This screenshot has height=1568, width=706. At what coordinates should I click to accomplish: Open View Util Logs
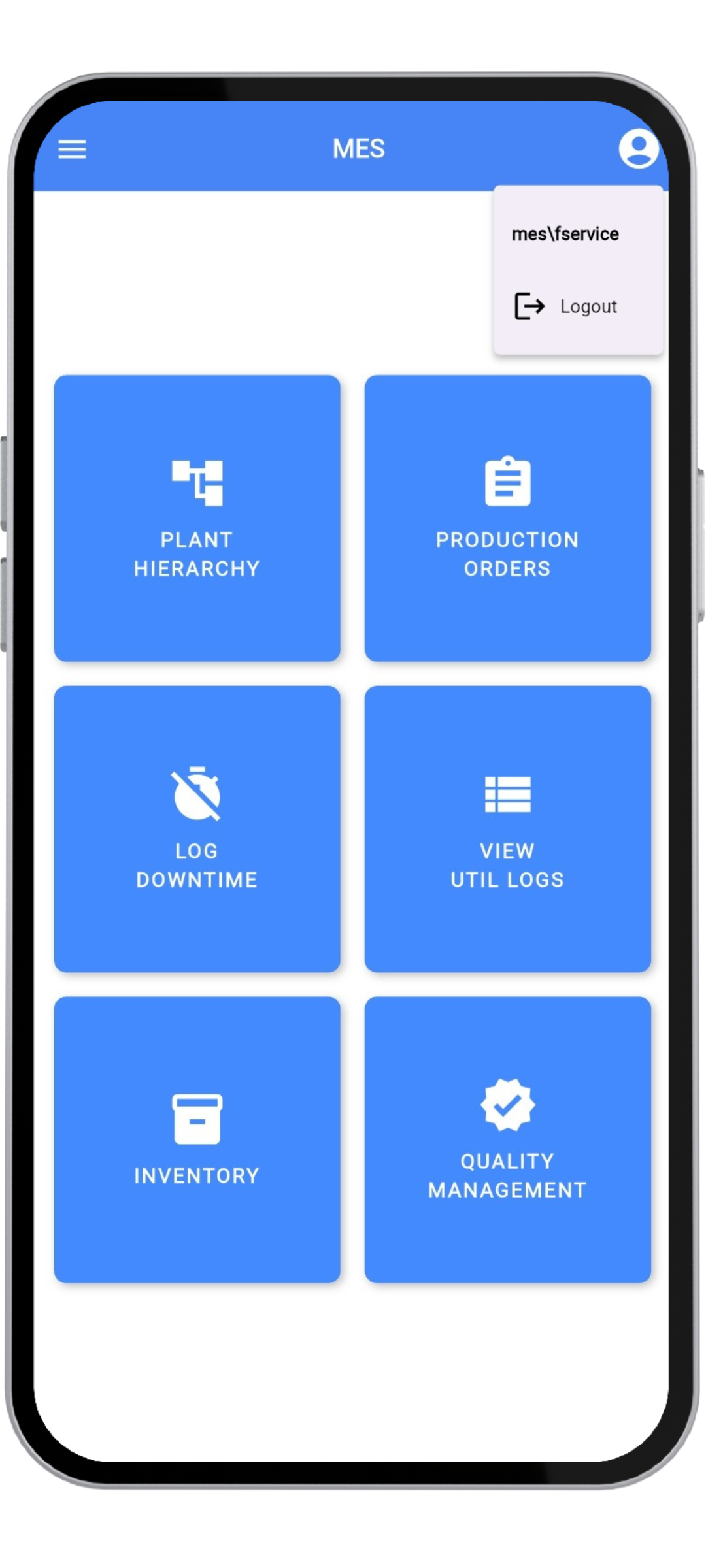pyautogui.click(x=507, y=828)
